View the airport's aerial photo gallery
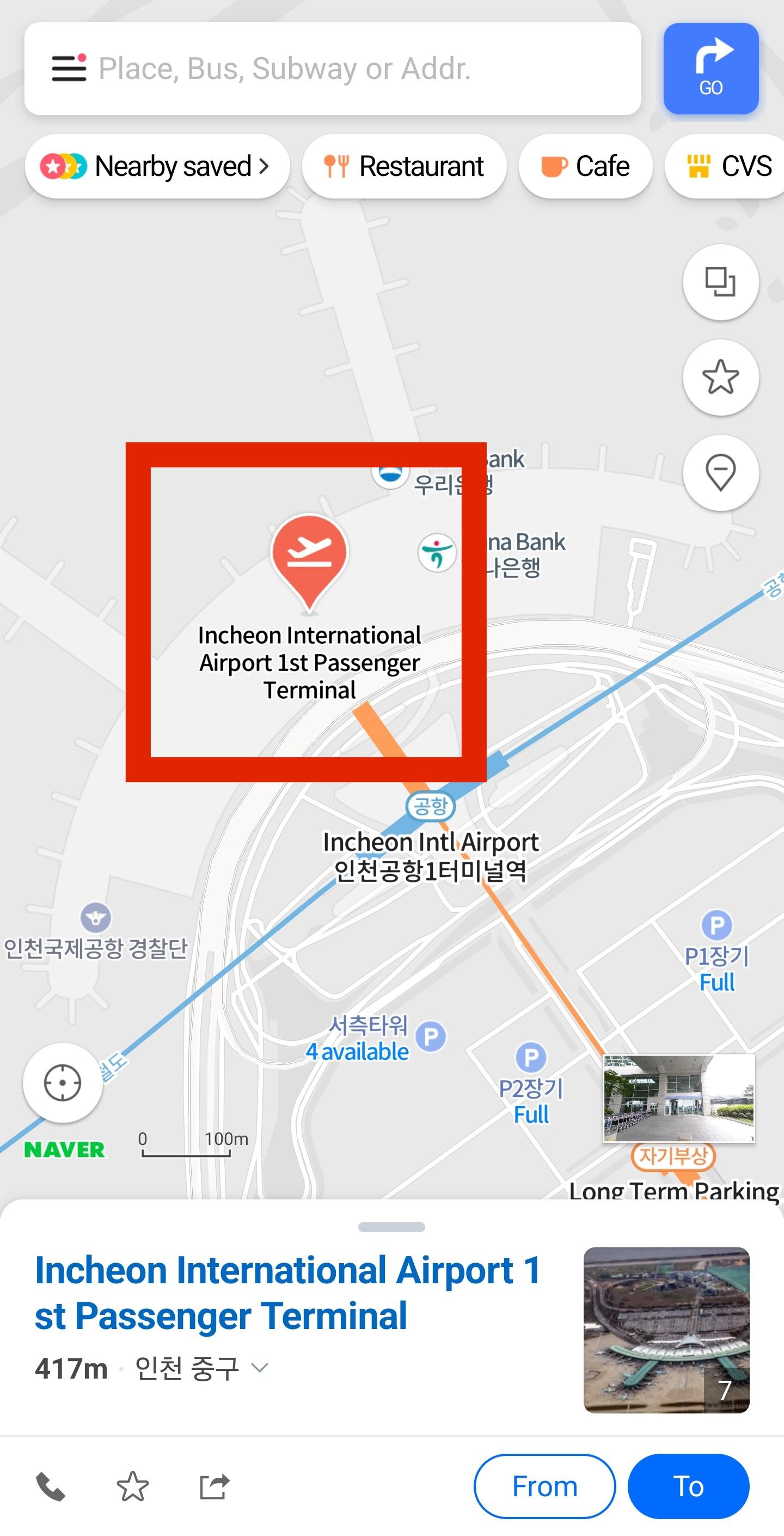The image size is (784, 1536). [666, 1330]
